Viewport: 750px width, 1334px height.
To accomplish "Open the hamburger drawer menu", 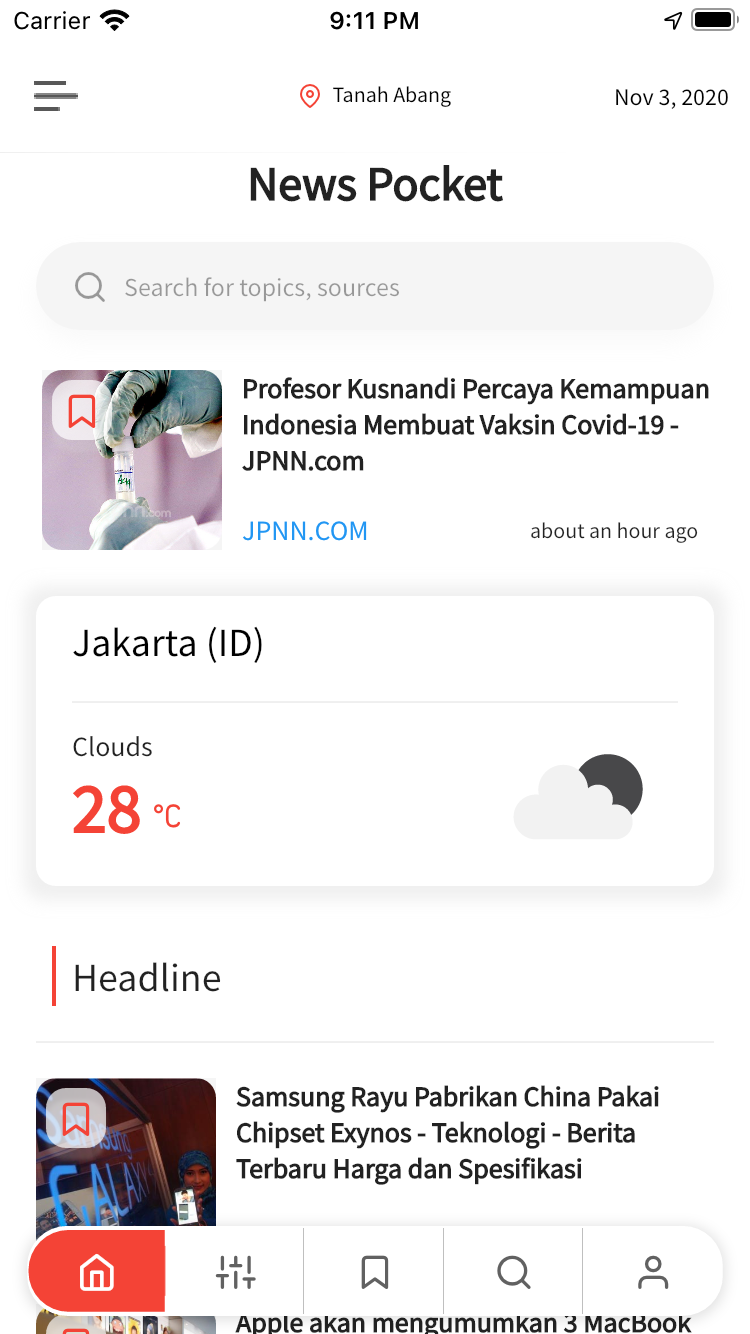I will pyautogui.click(x=56, y=96).
